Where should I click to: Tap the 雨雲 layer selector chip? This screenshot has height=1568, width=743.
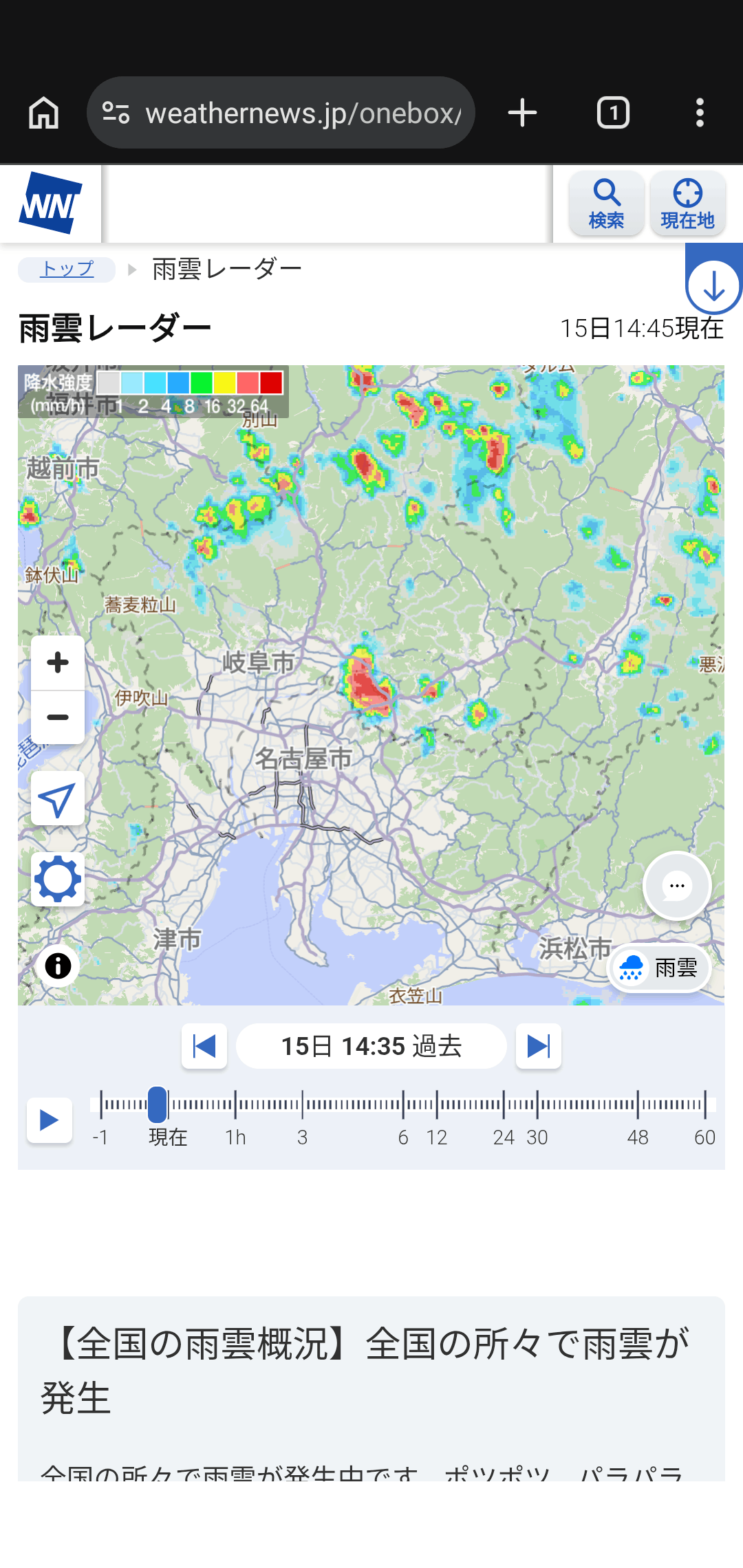[659, 968]
